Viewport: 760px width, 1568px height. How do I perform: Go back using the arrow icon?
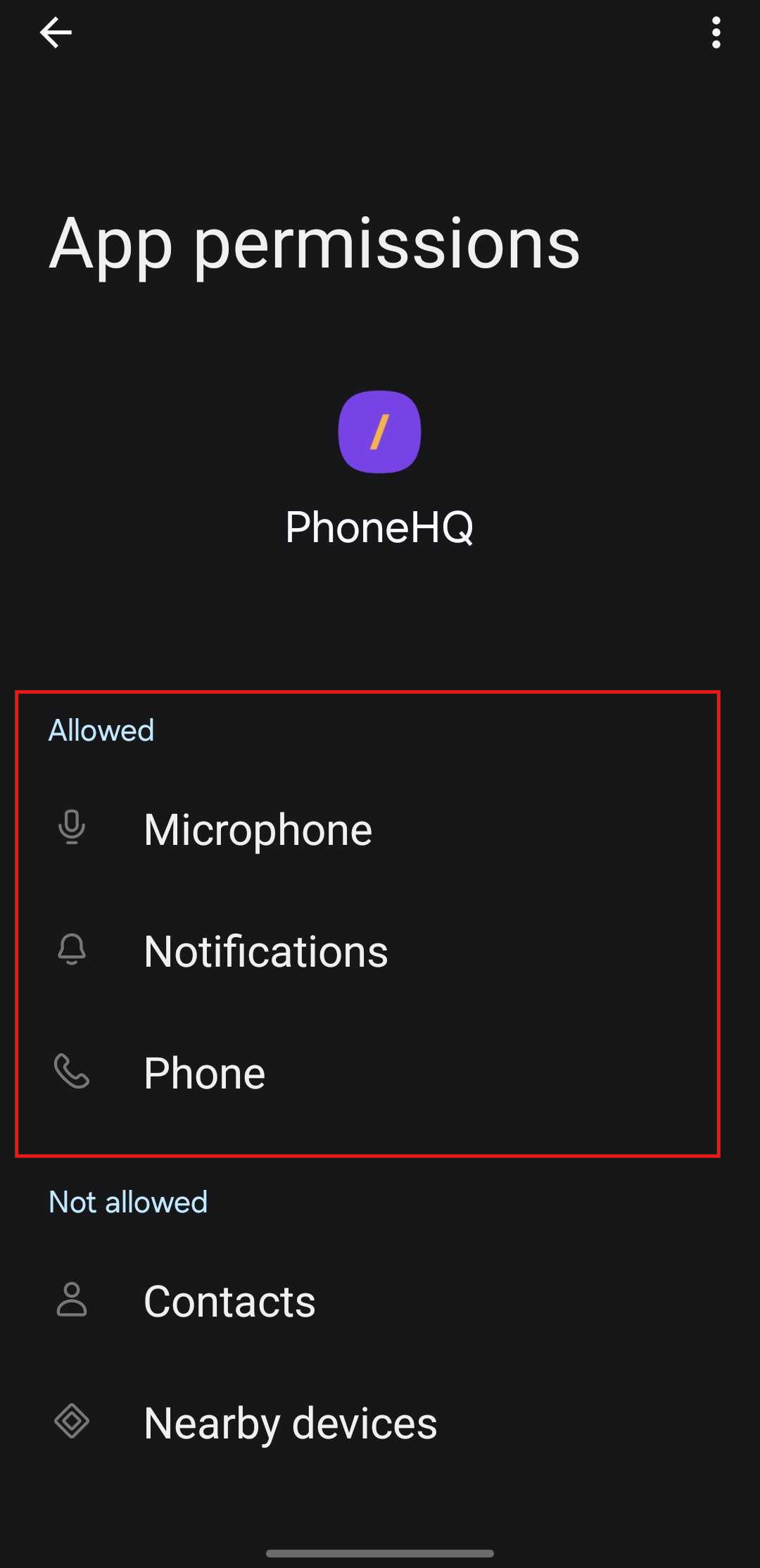pos(56,33)
